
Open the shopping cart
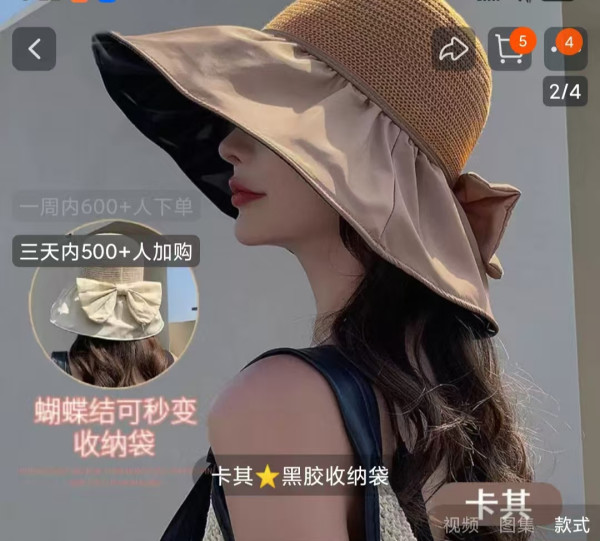509,49
